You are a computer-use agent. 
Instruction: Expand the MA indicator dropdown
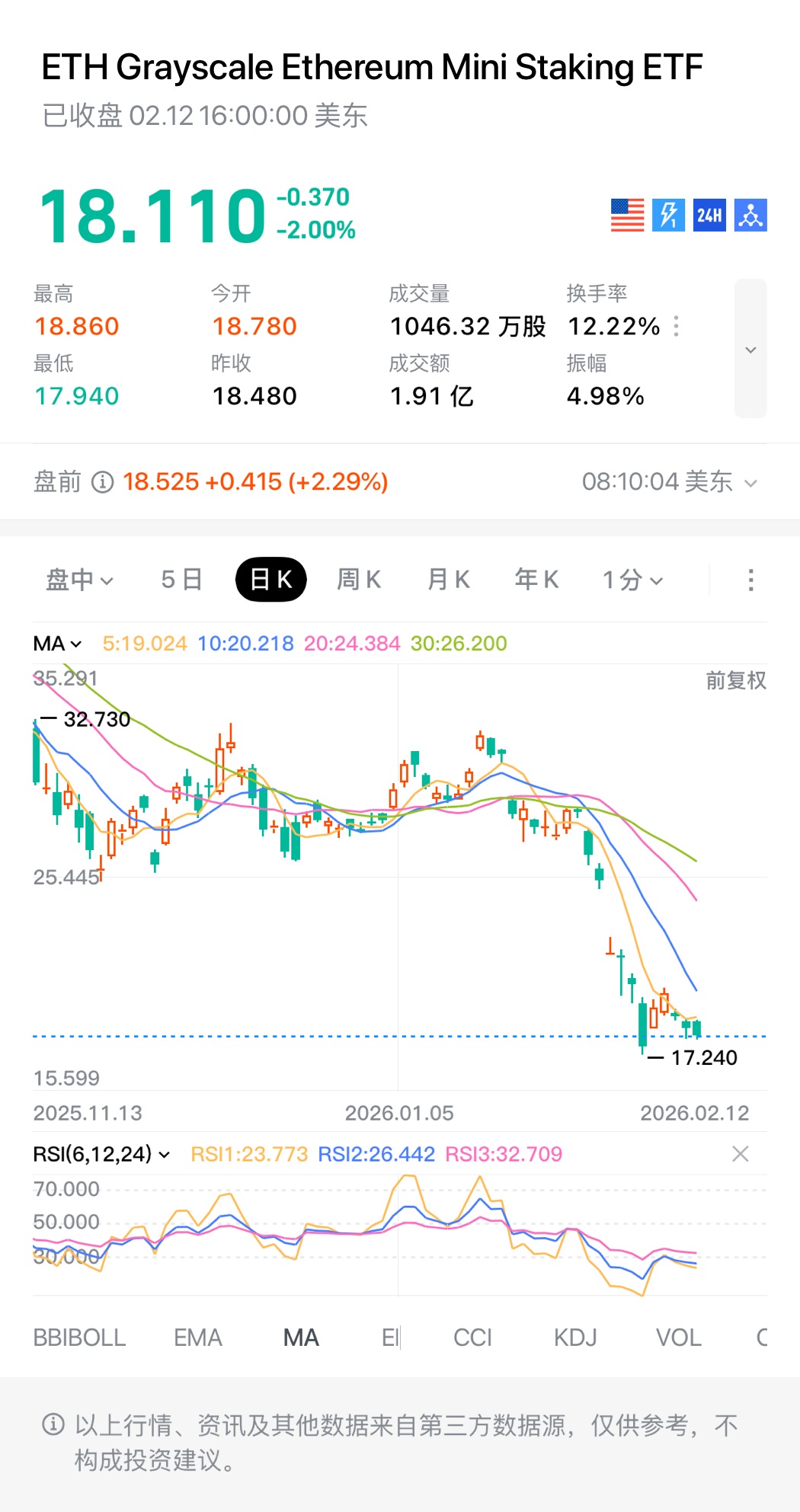click(57, 644)
